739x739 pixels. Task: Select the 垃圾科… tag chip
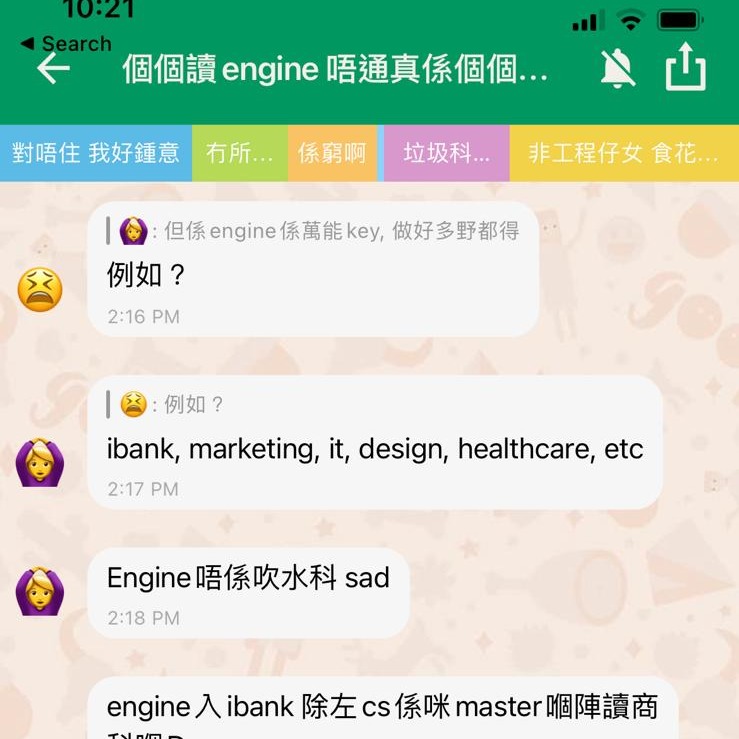446,153
